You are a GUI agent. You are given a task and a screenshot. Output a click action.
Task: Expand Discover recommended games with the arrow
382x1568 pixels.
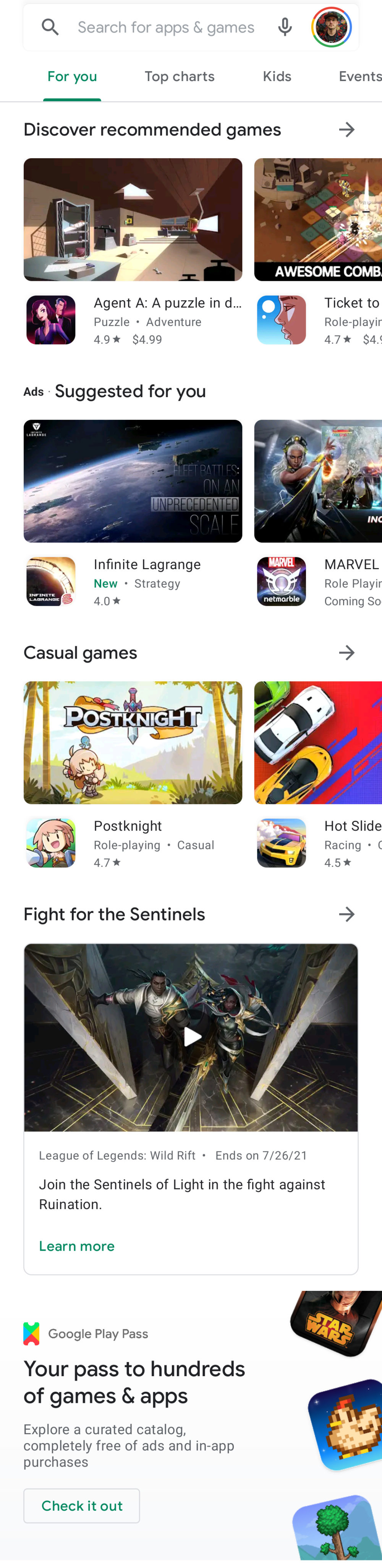click(x=347, y=130)
